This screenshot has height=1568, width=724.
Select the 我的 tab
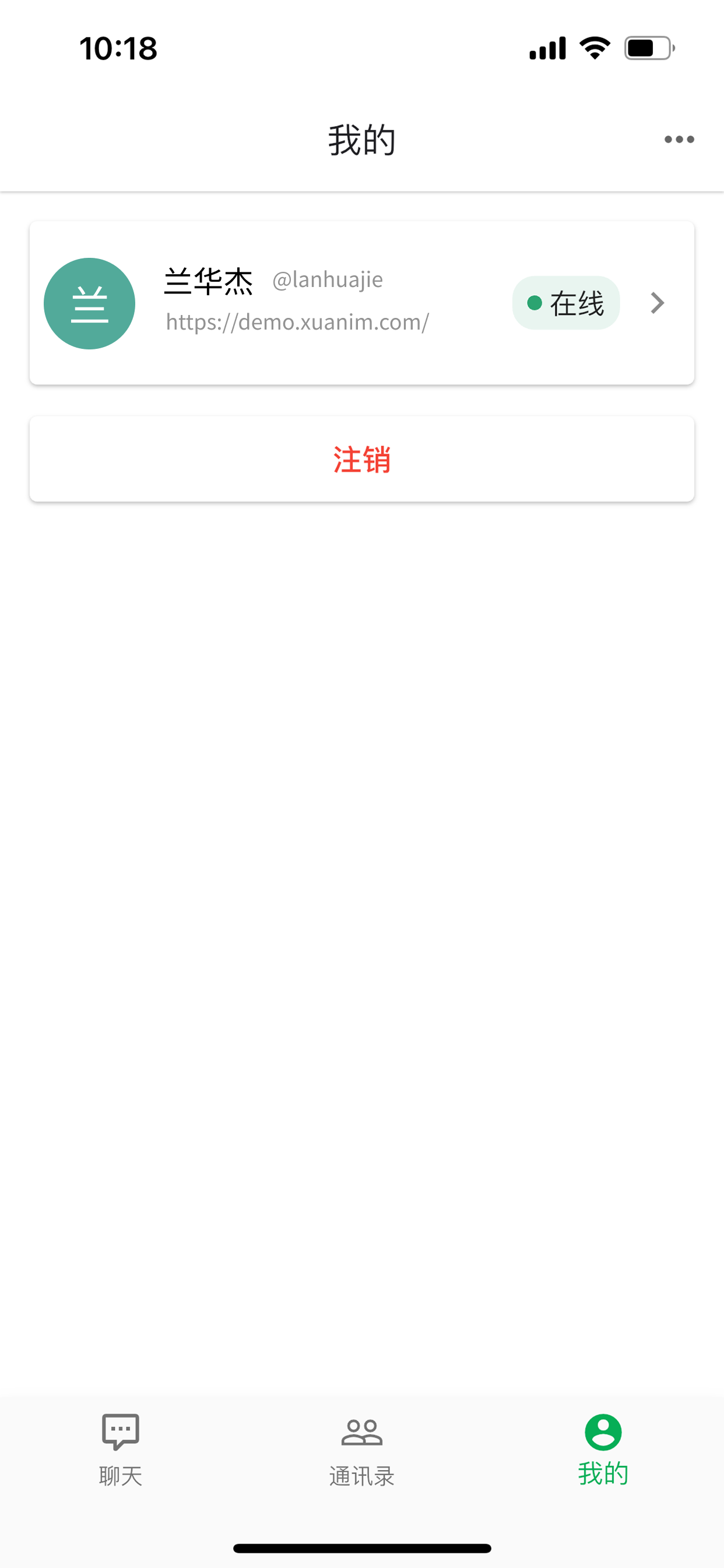click(603, 1450)
